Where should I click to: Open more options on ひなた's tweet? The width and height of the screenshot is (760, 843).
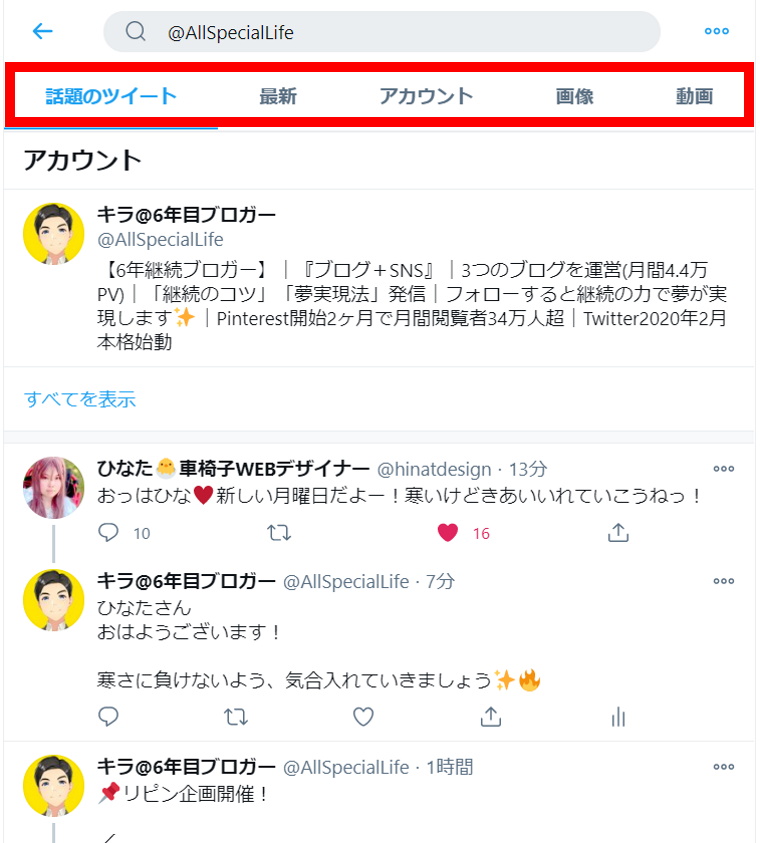(x=723, y=469)
